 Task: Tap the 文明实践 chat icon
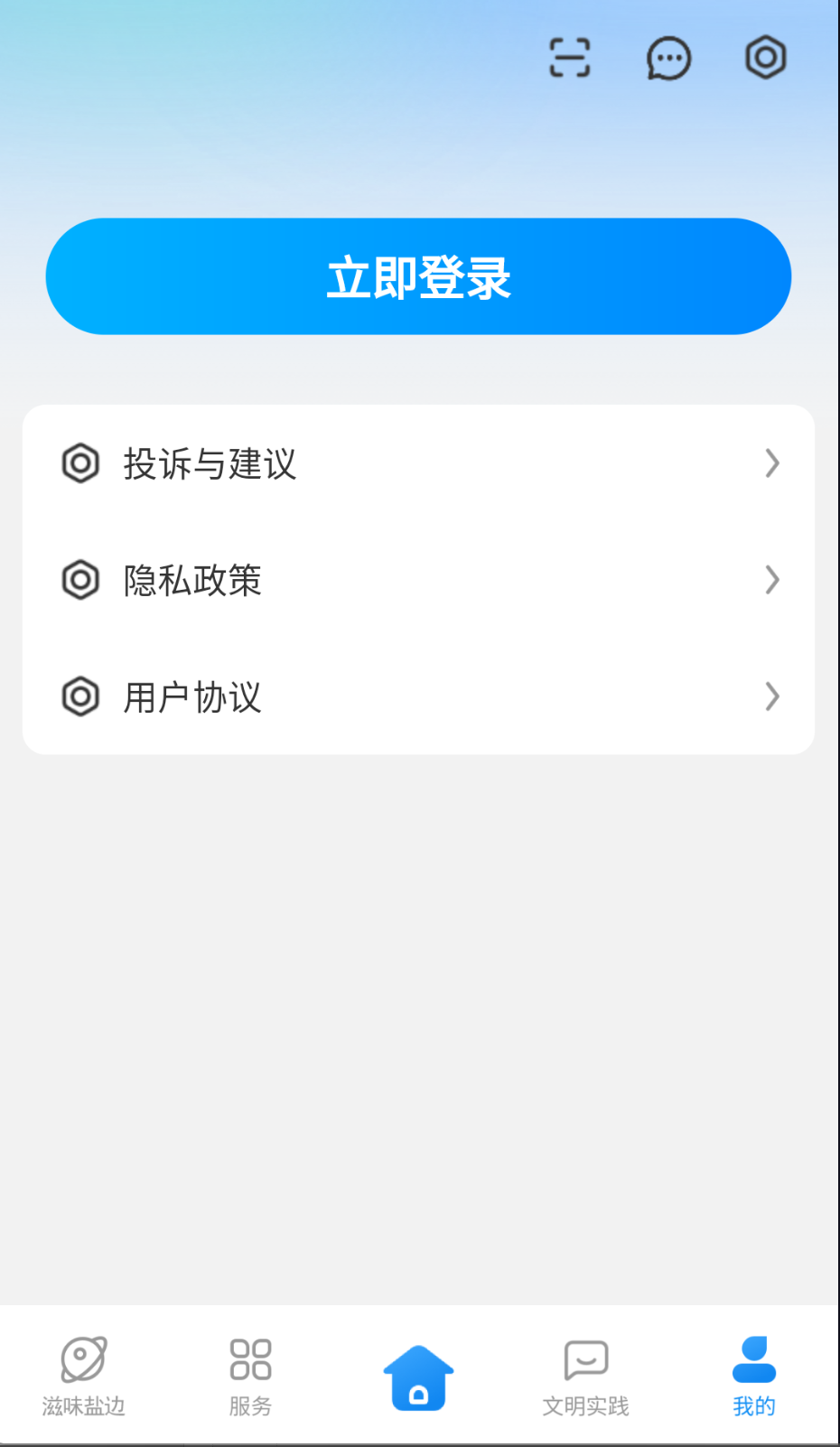(x=585, y=1360)
